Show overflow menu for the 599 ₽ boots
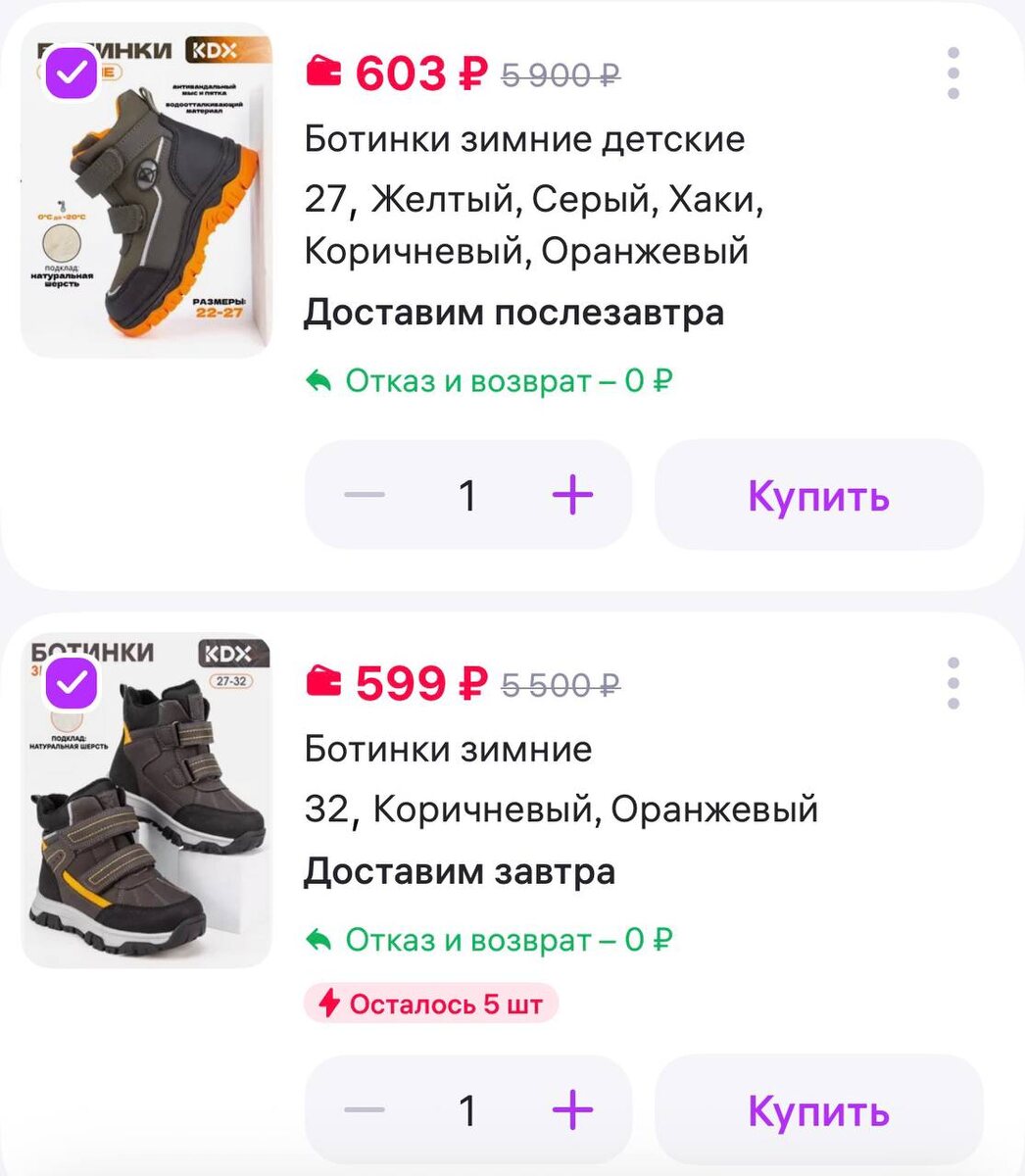The width and height of the screenshot is (1025, 1176). pyautogui.click(x=952, y=683)
